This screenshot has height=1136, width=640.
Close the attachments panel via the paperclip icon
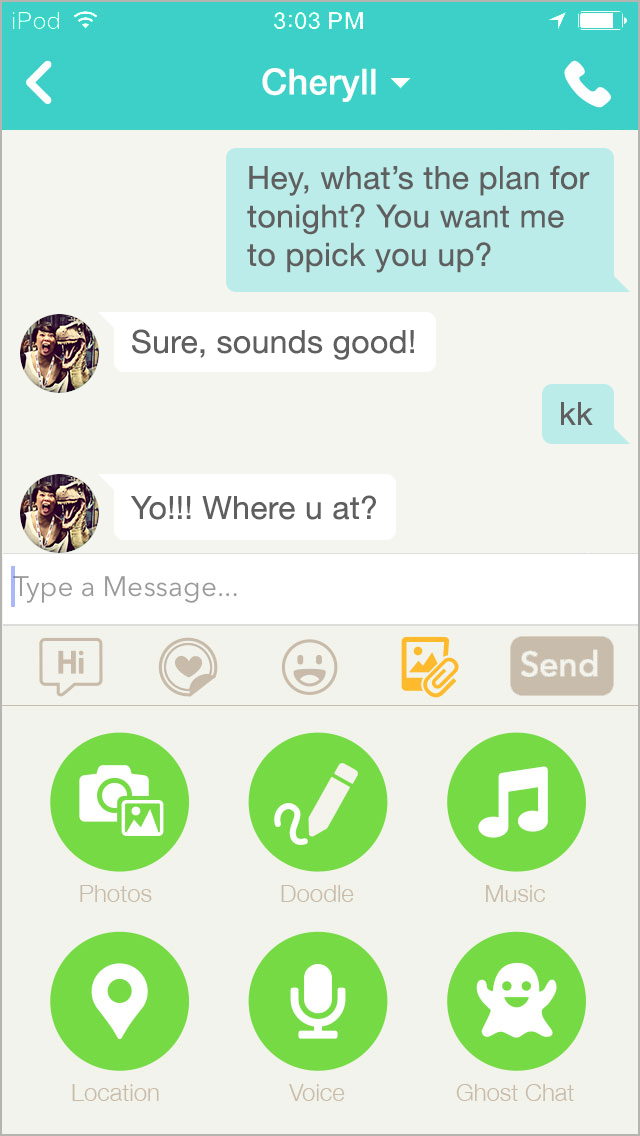429,666
